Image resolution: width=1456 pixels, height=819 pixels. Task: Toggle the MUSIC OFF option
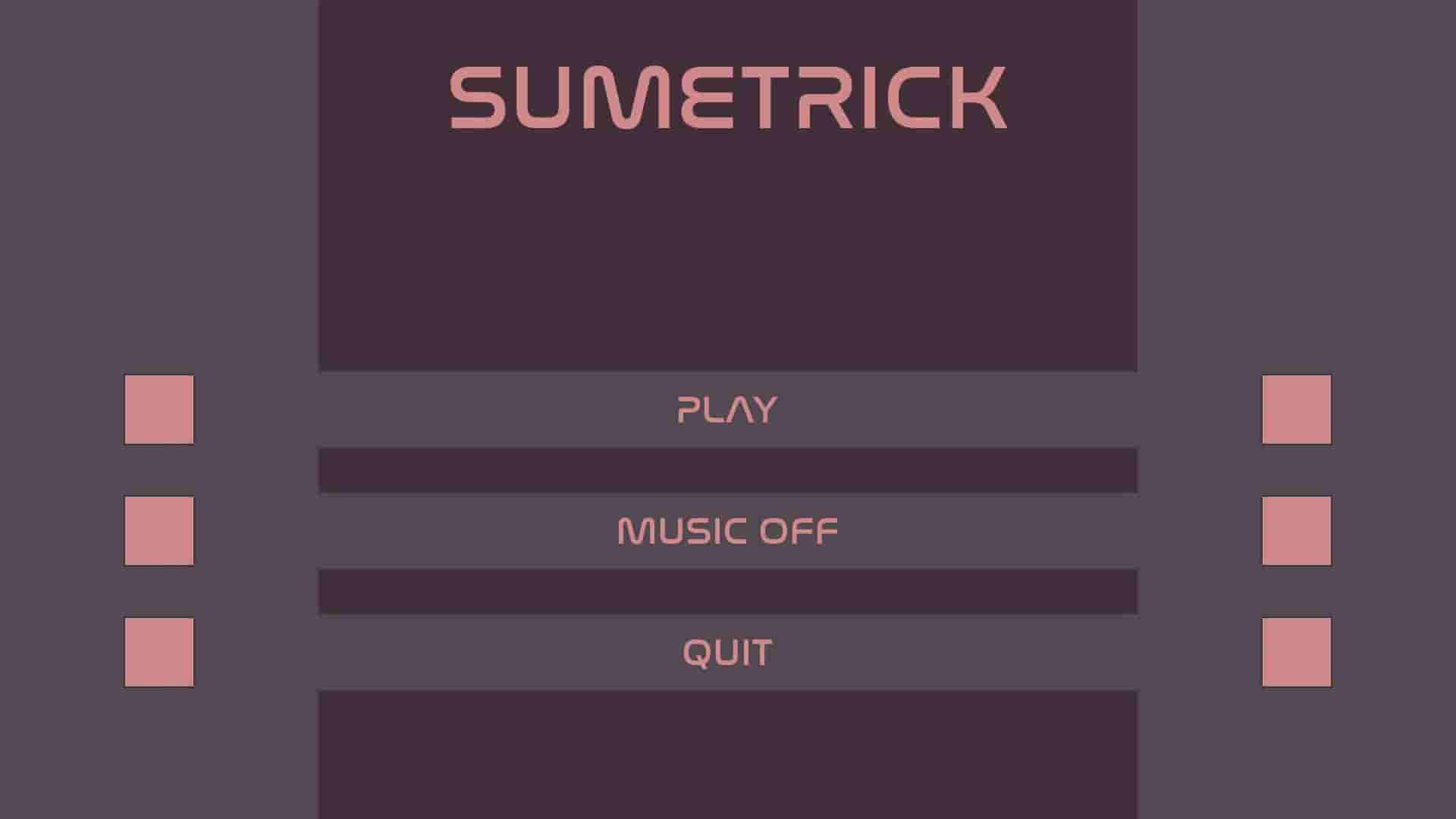[x=727, y=531]
